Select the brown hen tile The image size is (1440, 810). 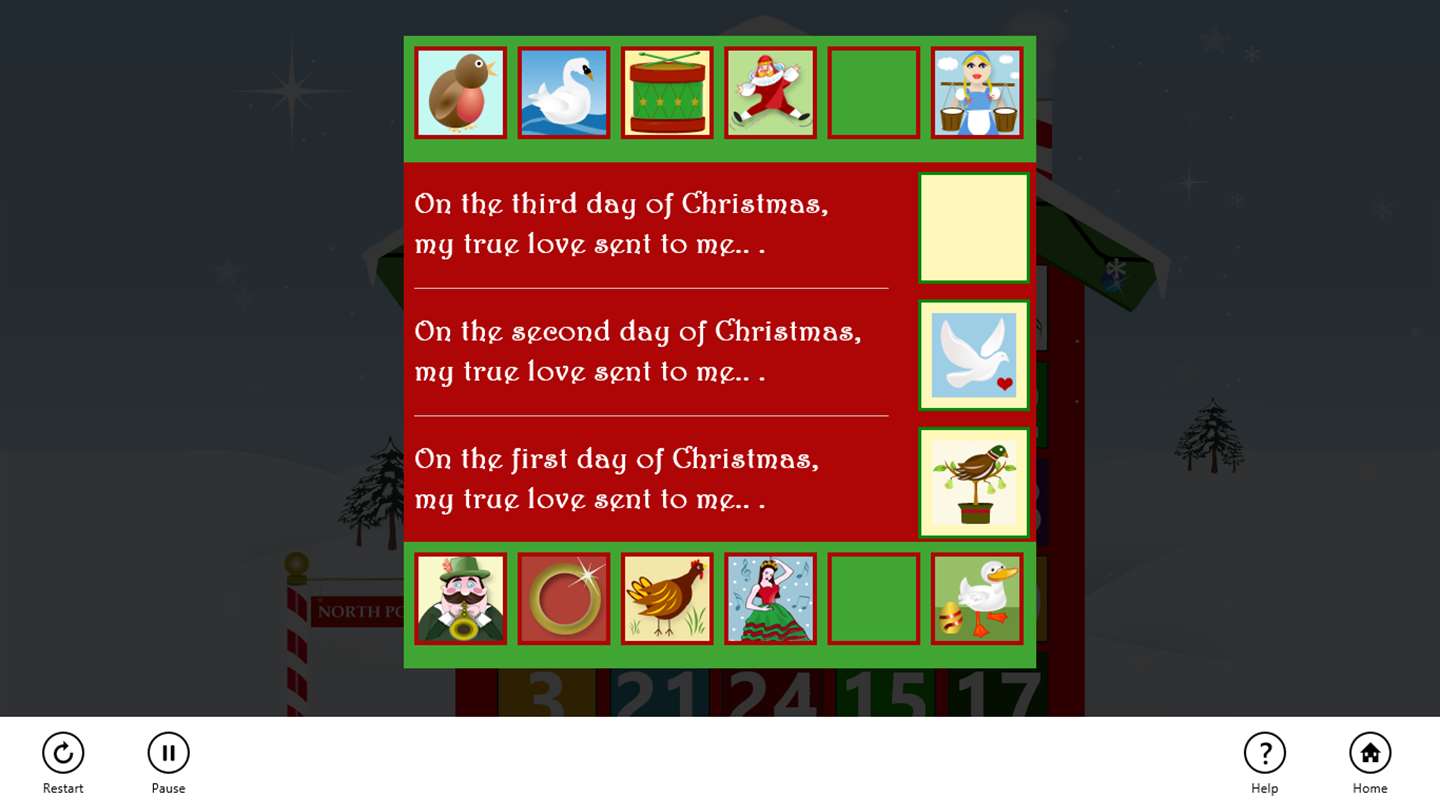pos(667,599)
